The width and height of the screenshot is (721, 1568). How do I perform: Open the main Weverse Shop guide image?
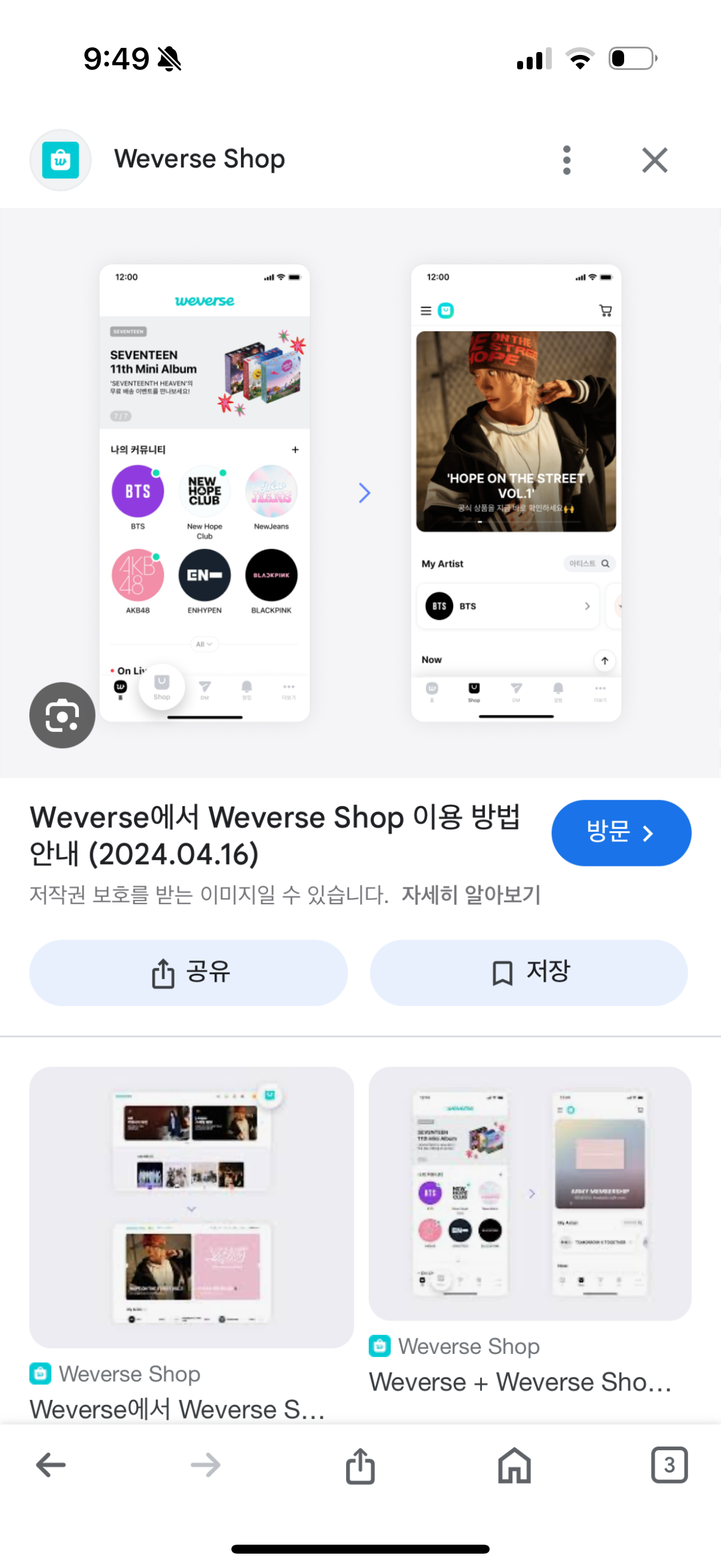tap(360, 492)
